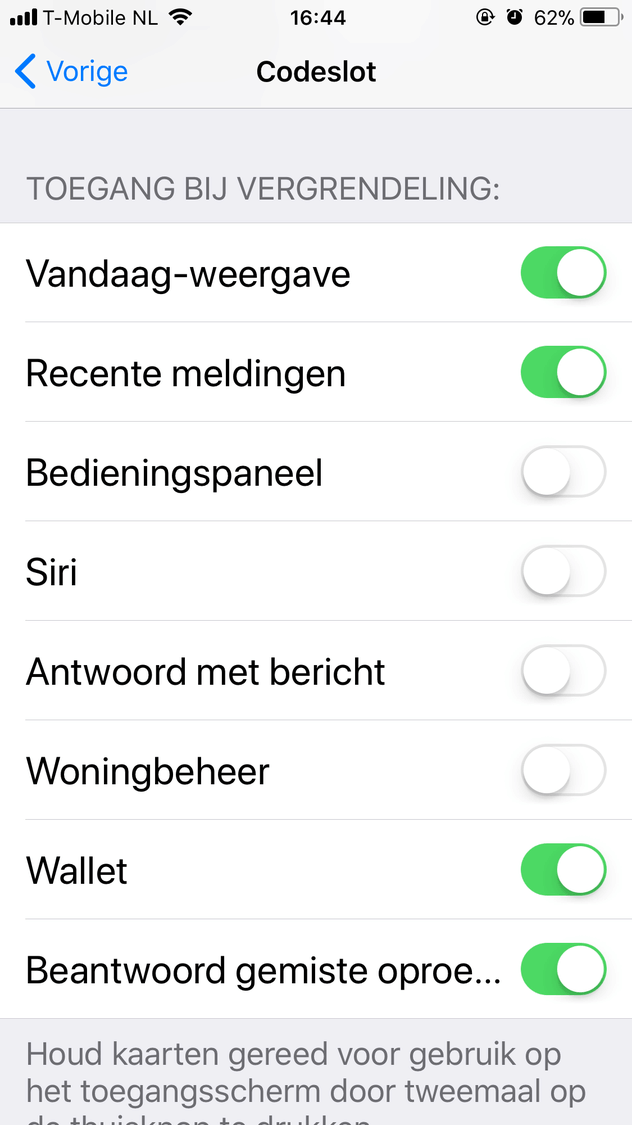The image size is (632, 1125).
Task: Disable the Recente meldingen switch
Action: tap(563, 373)
